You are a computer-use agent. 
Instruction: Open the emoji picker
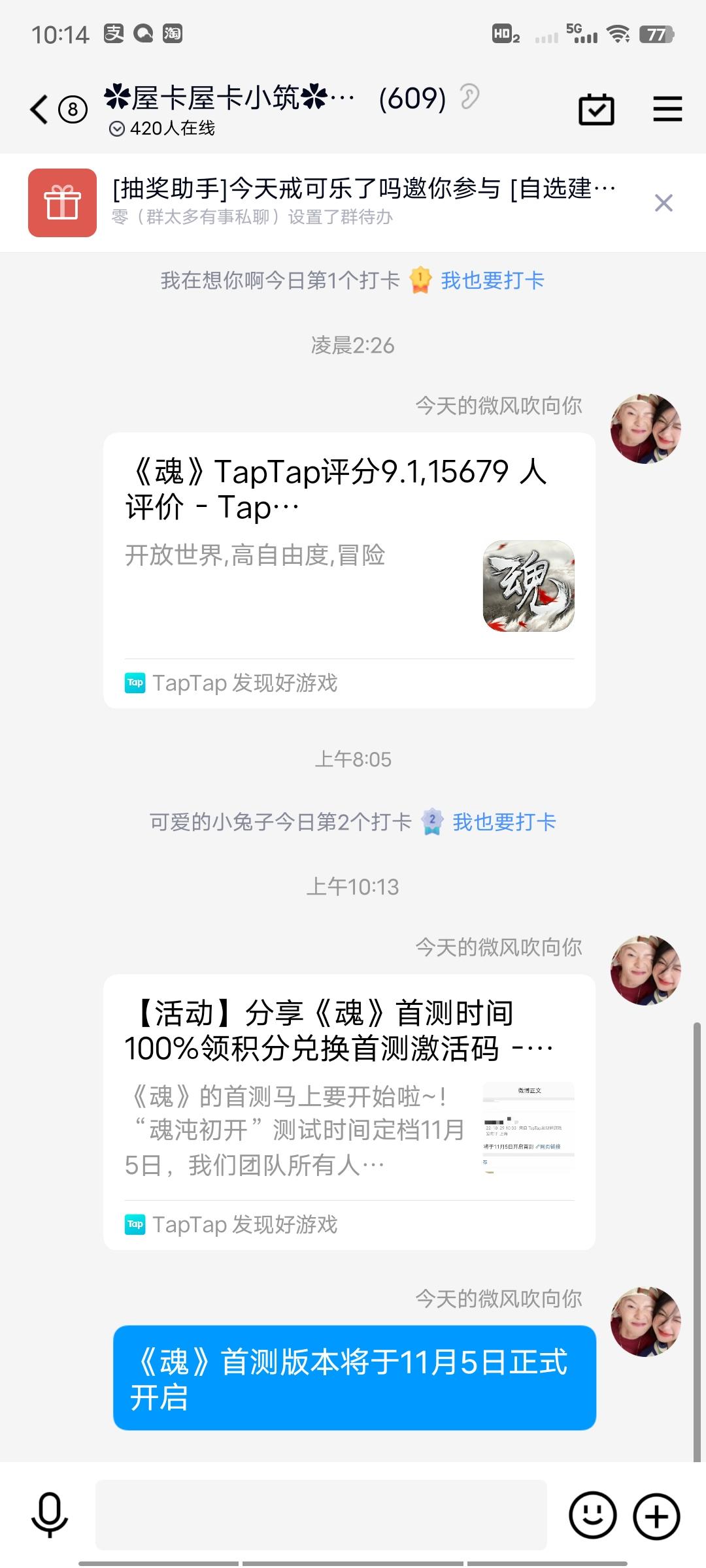click(592, 1514)
